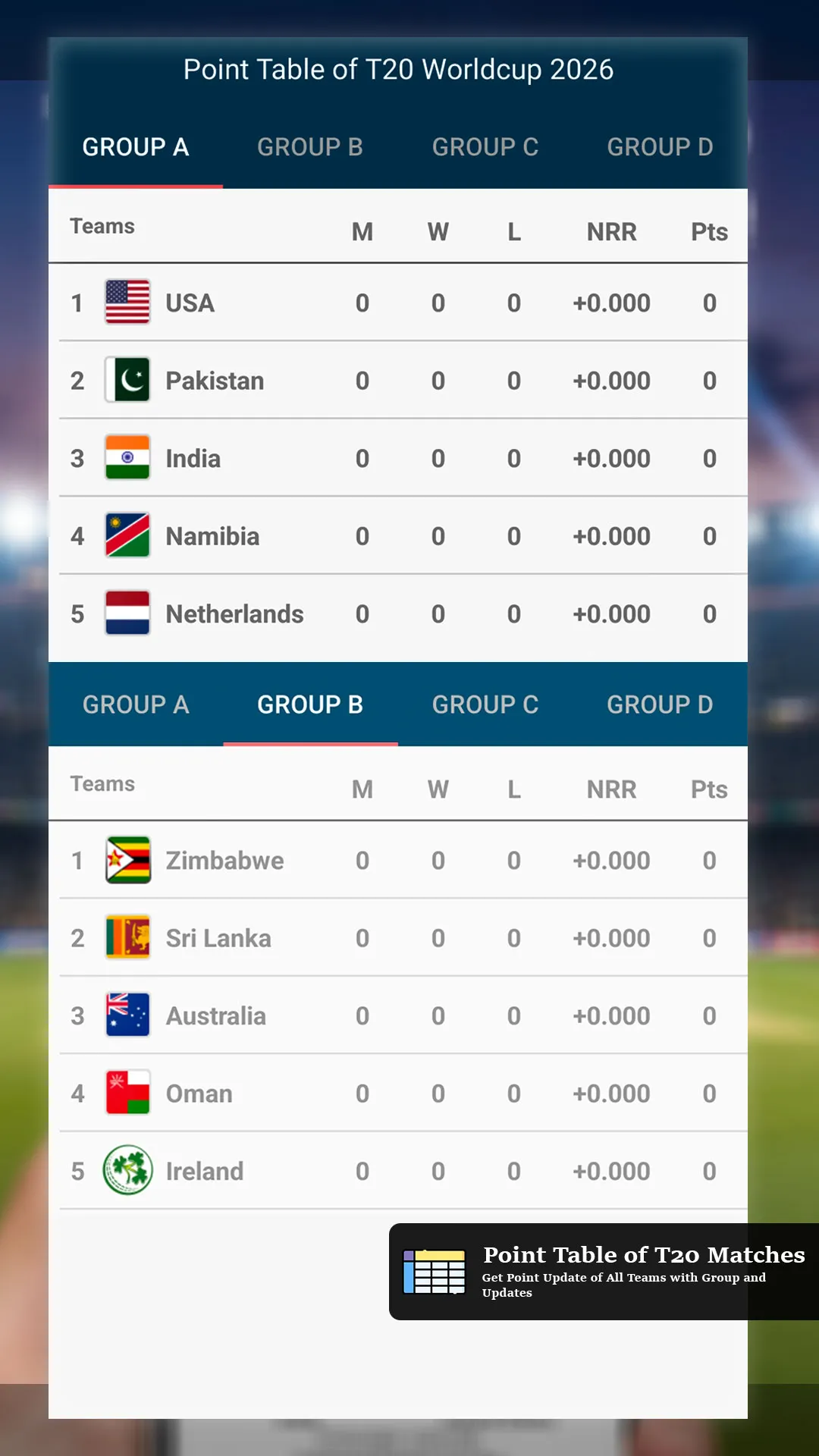Click the Ireland team logo icon
Screen dimensions: 819x1456
pyautogui.click(x=127, y=1171)
